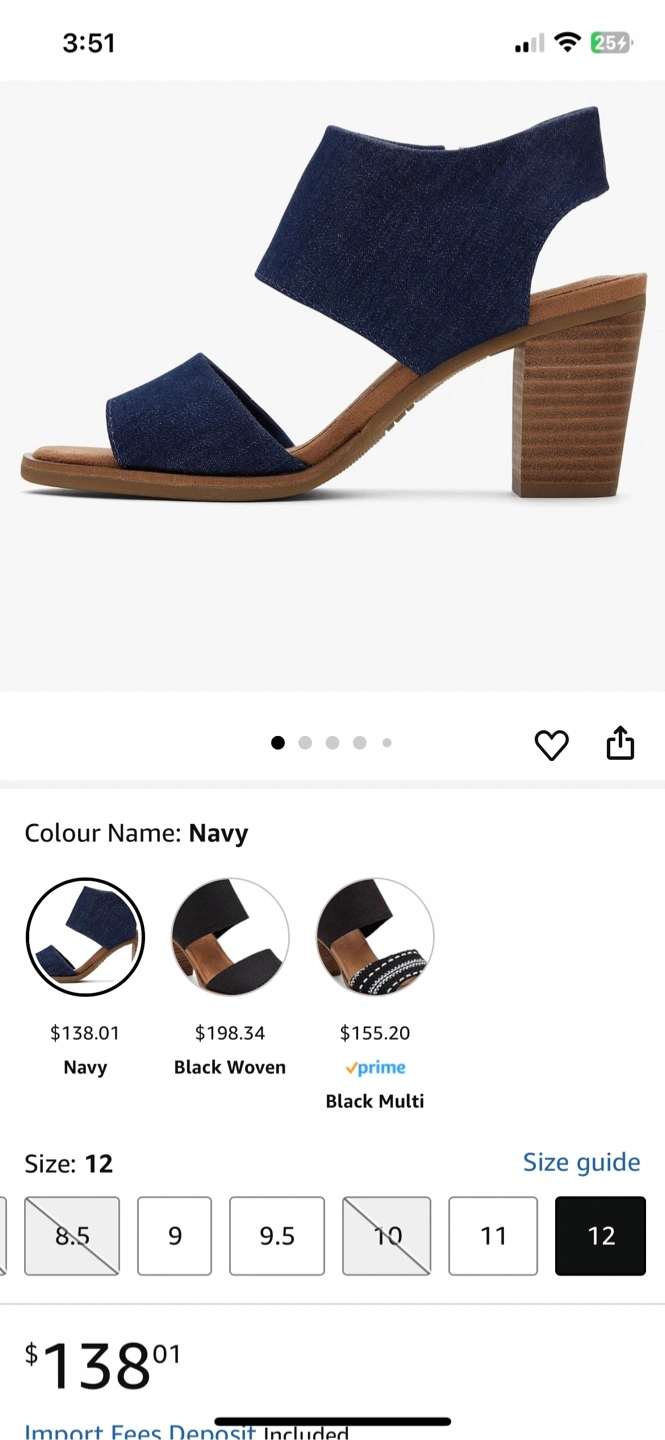The height and width of the screenshot is (1440, 665).
Task: Tap the size 12 button
Action: point(601,1236)
